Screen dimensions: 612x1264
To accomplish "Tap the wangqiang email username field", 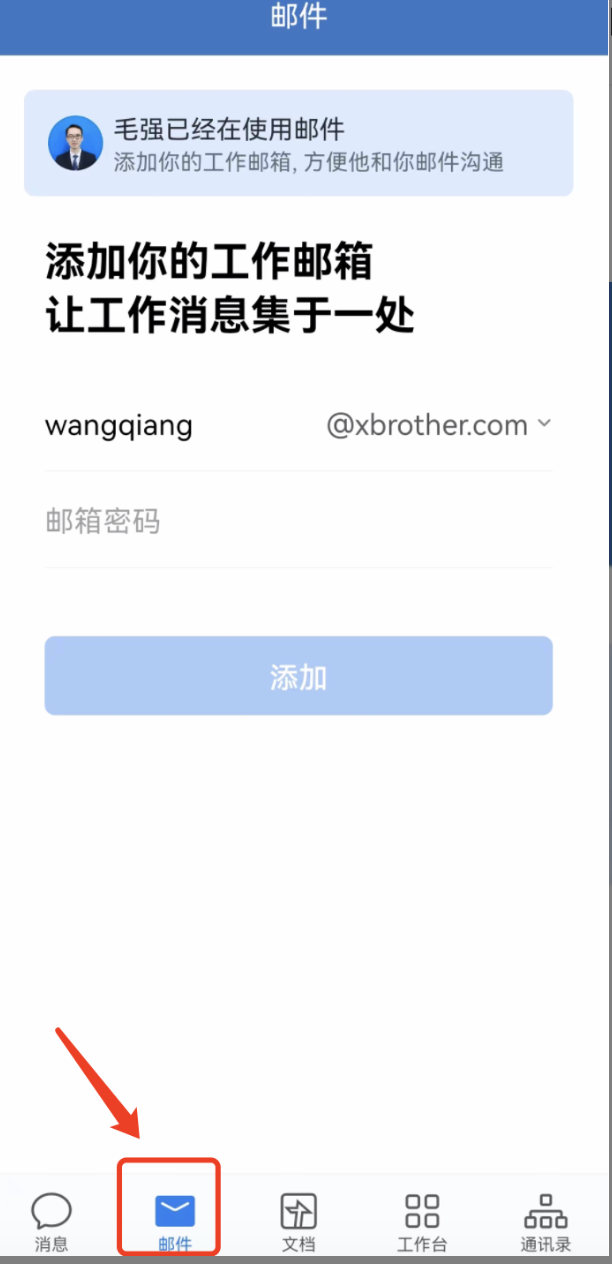I will point(150,425).
